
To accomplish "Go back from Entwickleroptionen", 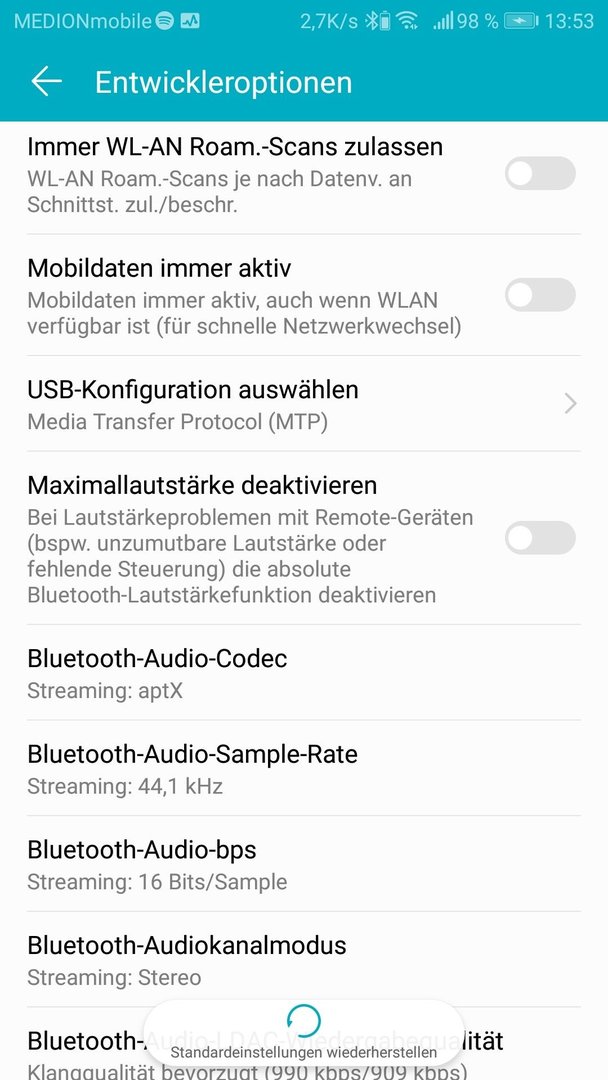I will click(47, 82).
